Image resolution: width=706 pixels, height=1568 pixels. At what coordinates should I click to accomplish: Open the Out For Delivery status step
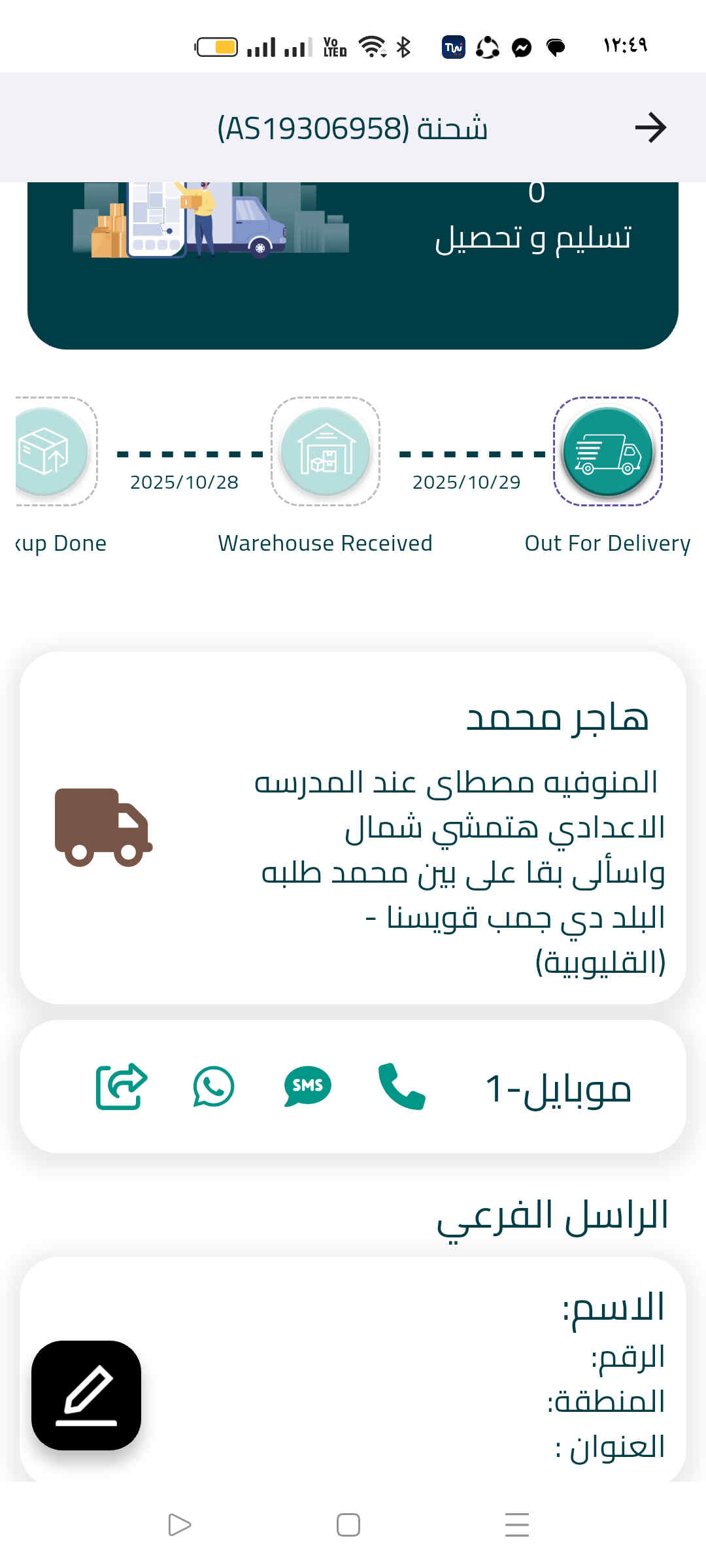pyautogui.click(x=607, y=451)
